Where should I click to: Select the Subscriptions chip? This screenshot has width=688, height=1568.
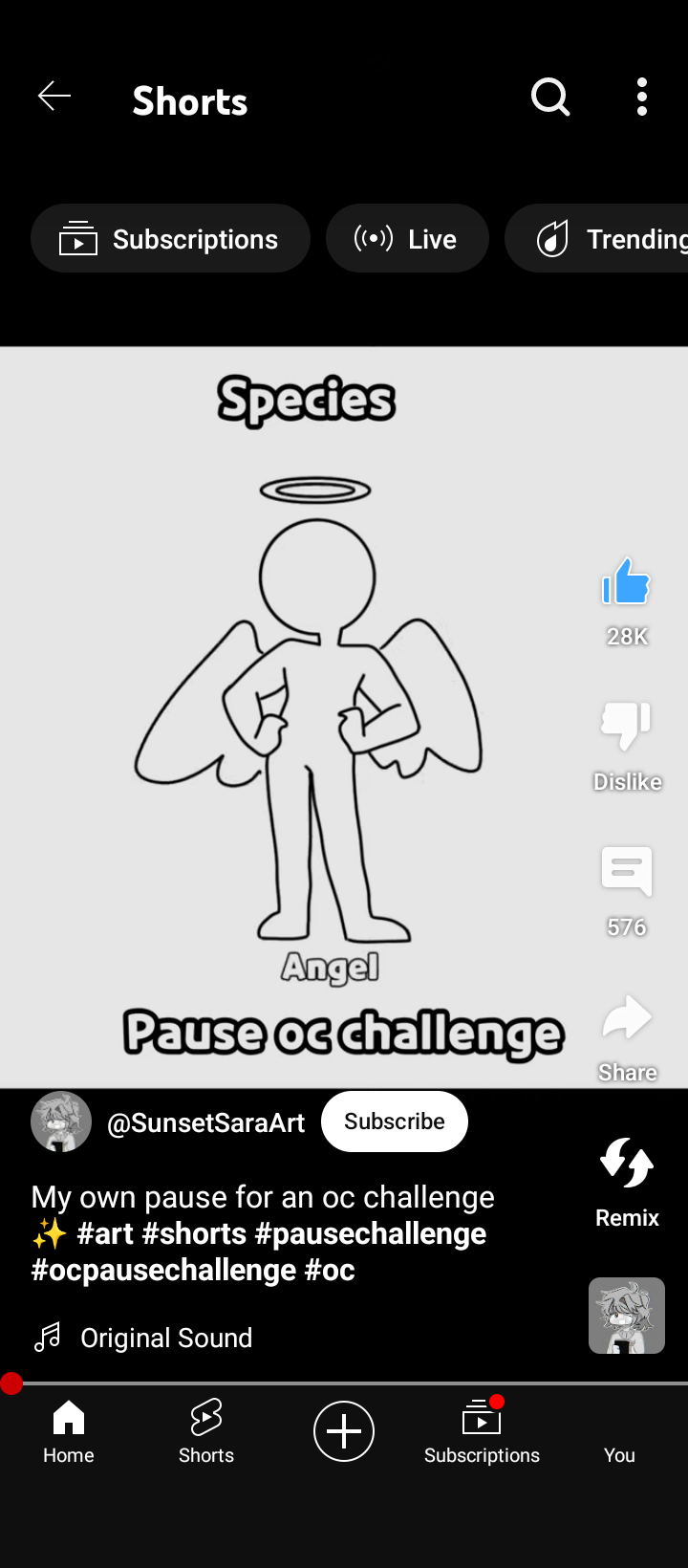point(170,239)
